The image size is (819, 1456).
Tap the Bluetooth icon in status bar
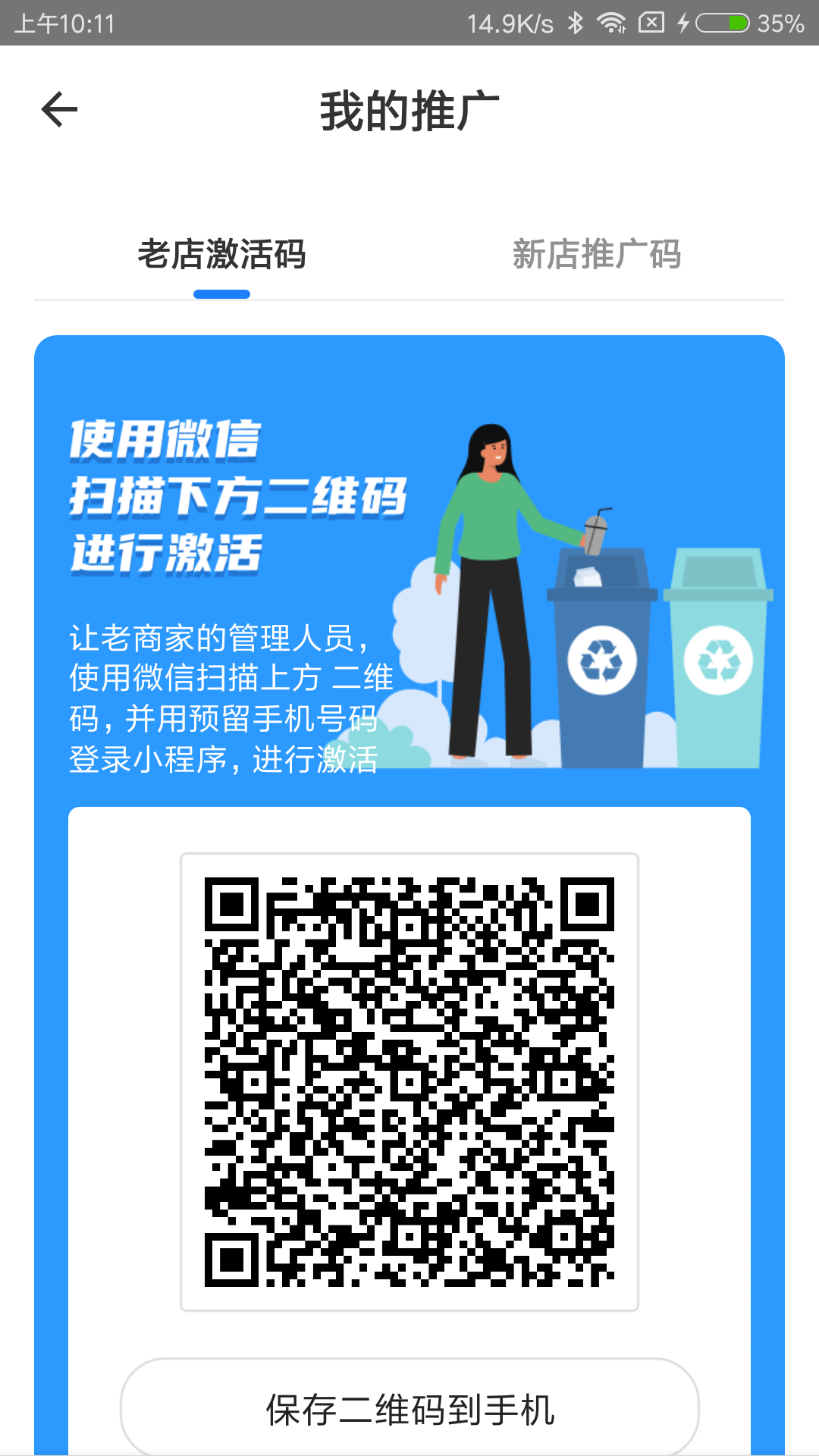click(x=575, y=23)
